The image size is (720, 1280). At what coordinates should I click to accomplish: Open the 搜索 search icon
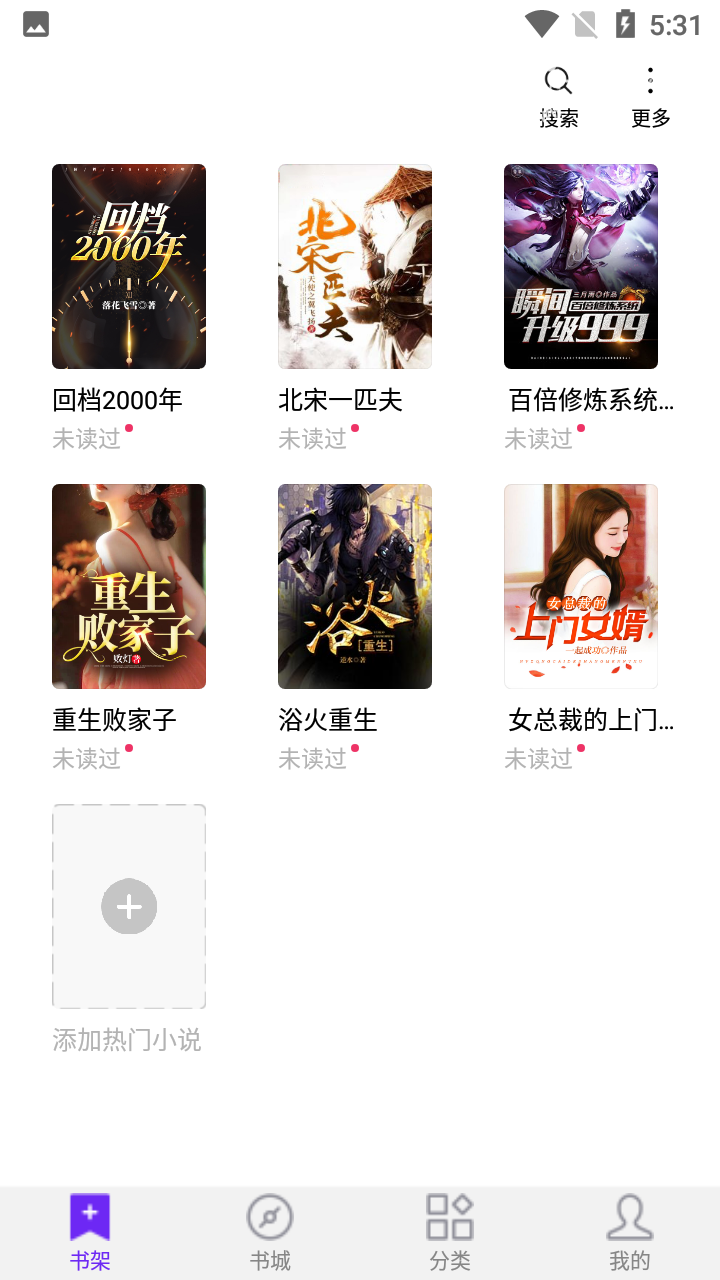click(558, 97)
